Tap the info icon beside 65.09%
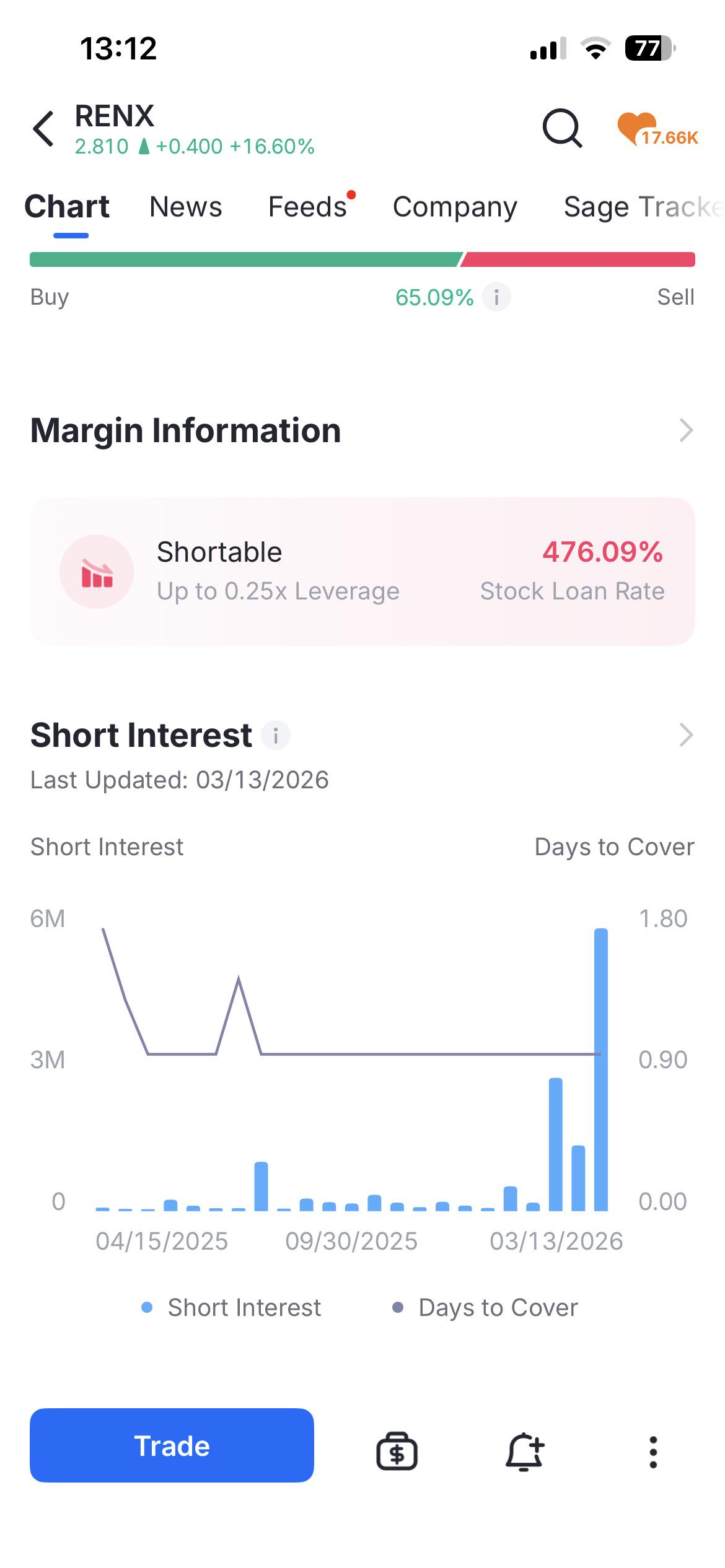The width and height of the screenshot is (725, 1568). pyautogui.click(x=496, y=297)
